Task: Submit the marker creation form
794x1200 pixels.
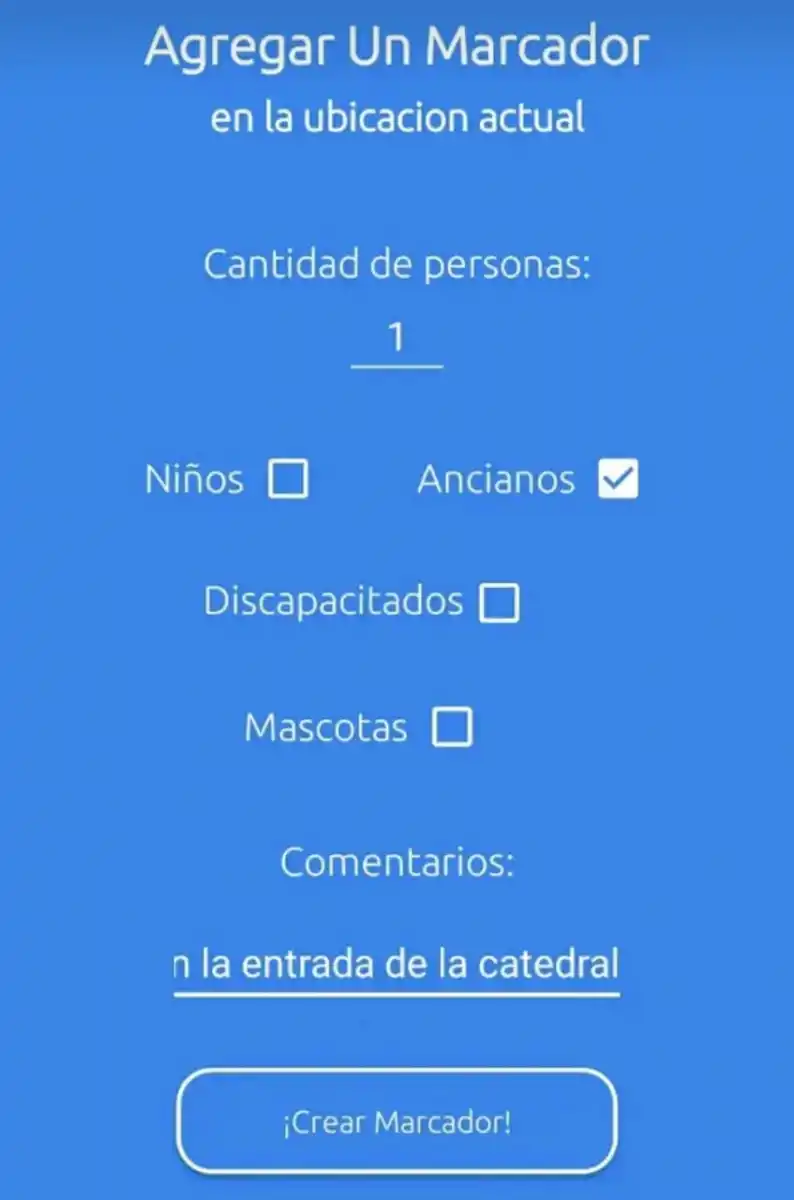Action: coord(397,1121)
